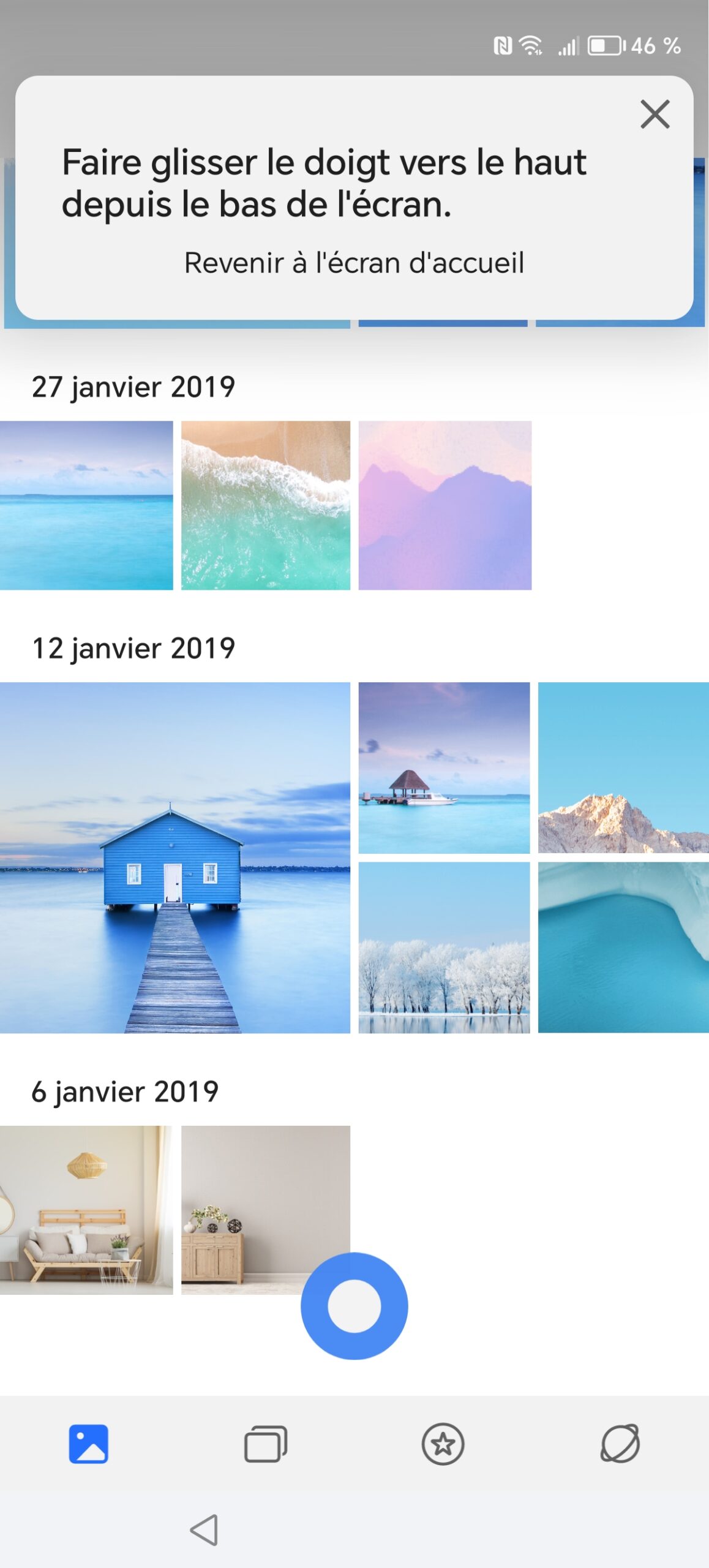Switch to the star highlights tab

pos(443,1444)
